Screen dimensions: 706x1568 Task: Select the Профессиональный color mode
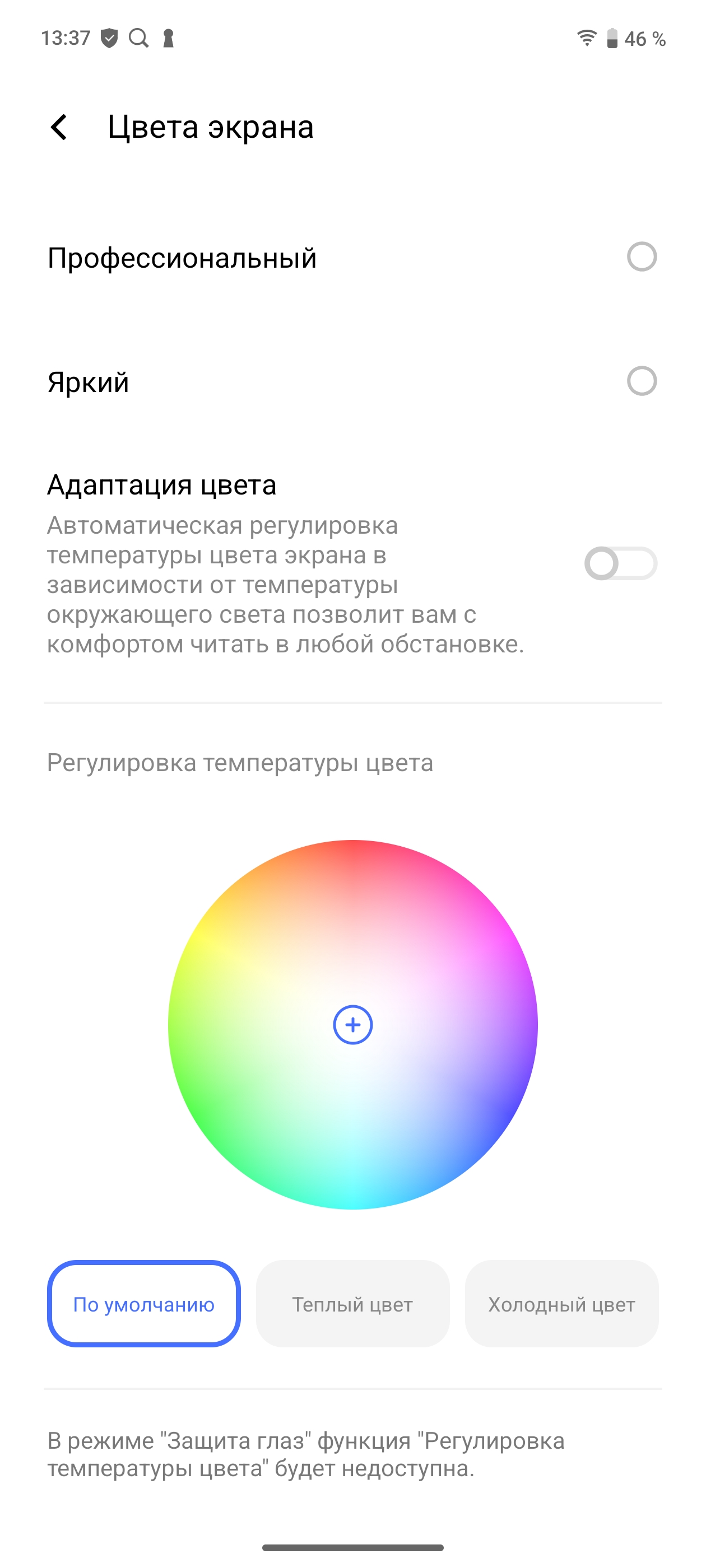pyautogui.click(x=641, y=257)
